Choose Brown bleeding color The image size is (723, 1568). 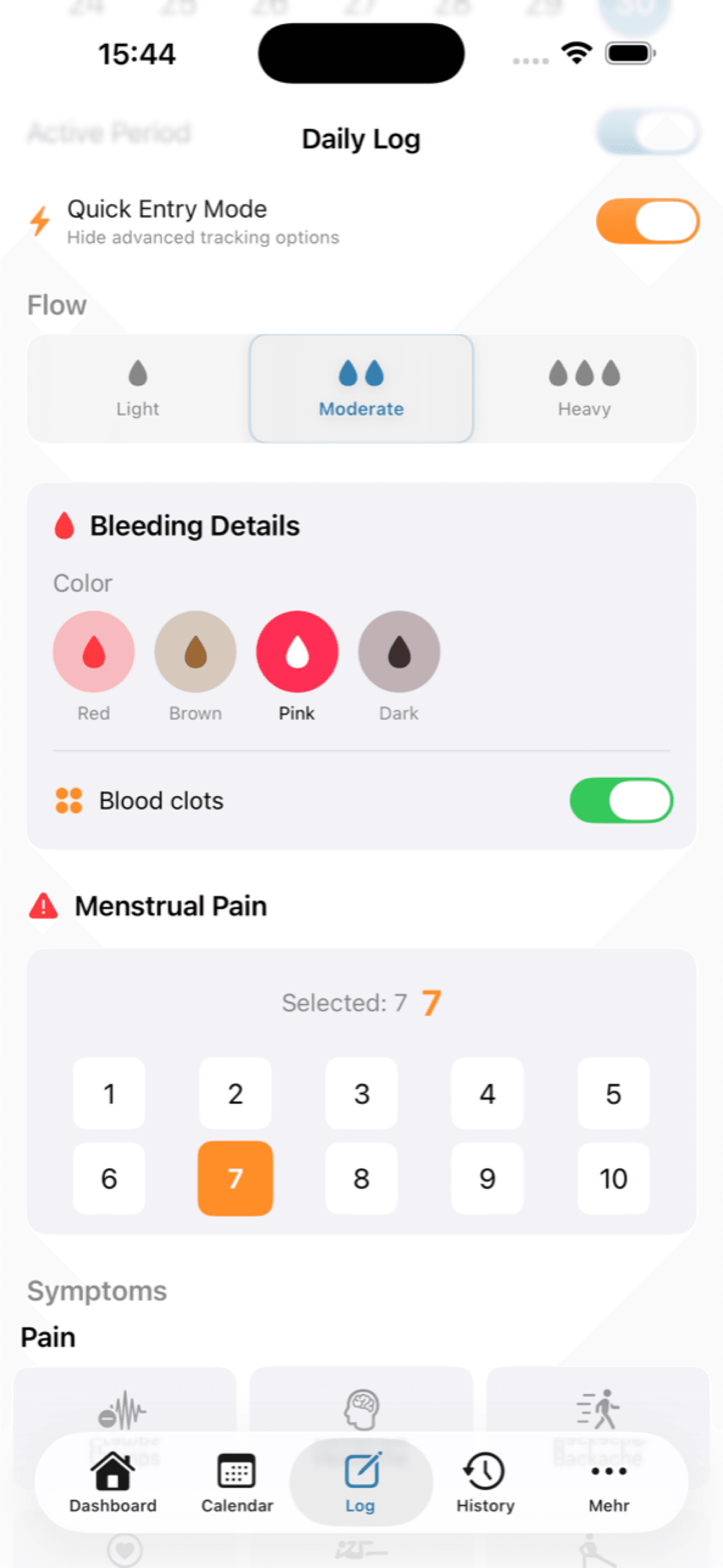click(196, 652)
